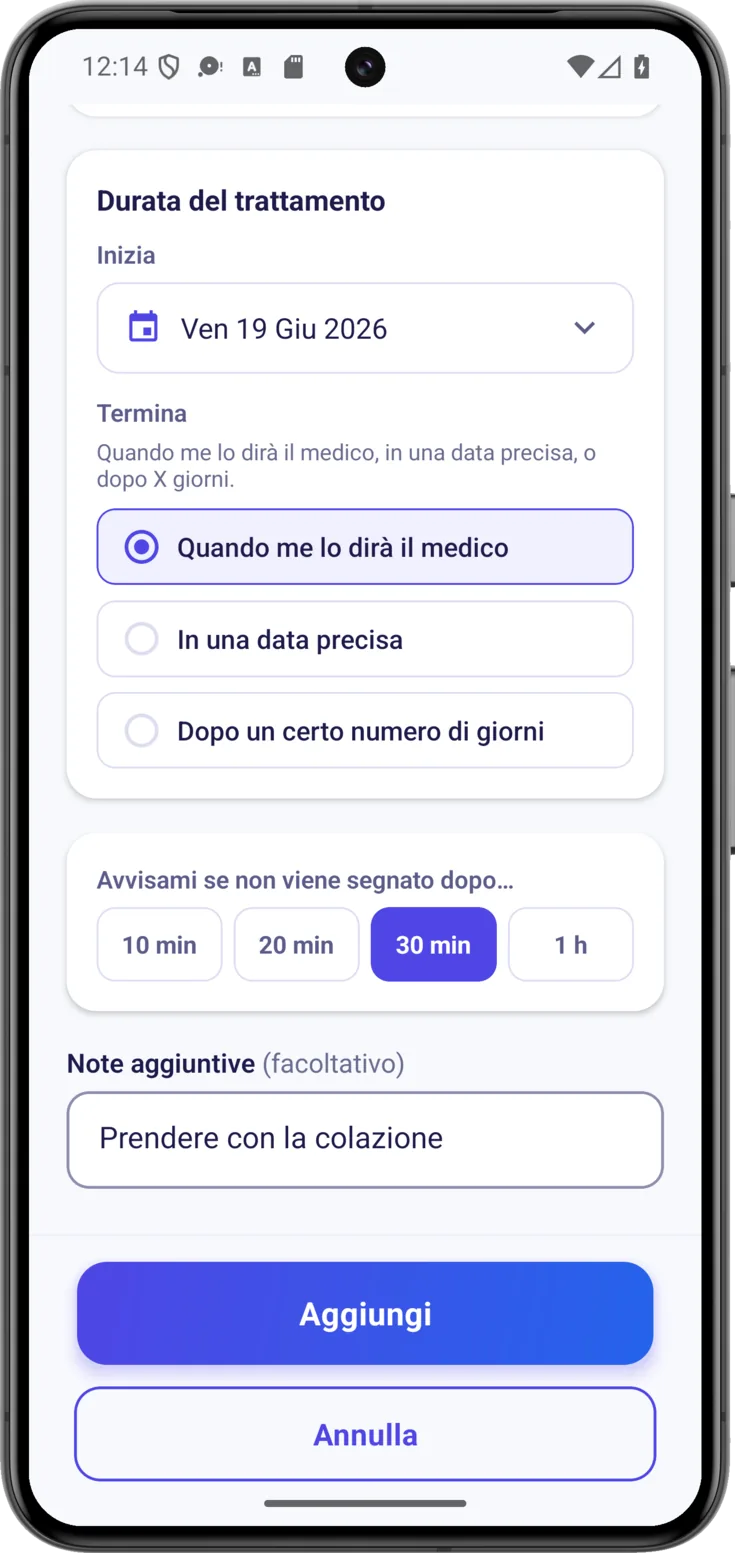Set the alert delay to 1 h
This screenshot has width=735, height=1553.
(x=571, y=944)
